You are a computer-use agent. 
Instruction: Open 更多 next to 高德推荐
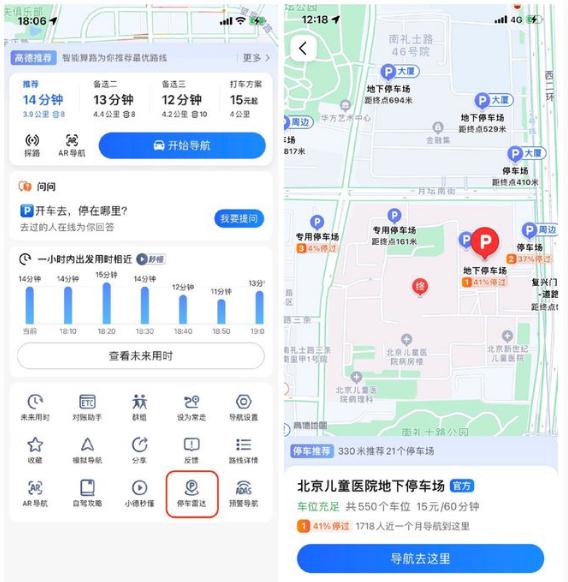(x=256, y=58)
